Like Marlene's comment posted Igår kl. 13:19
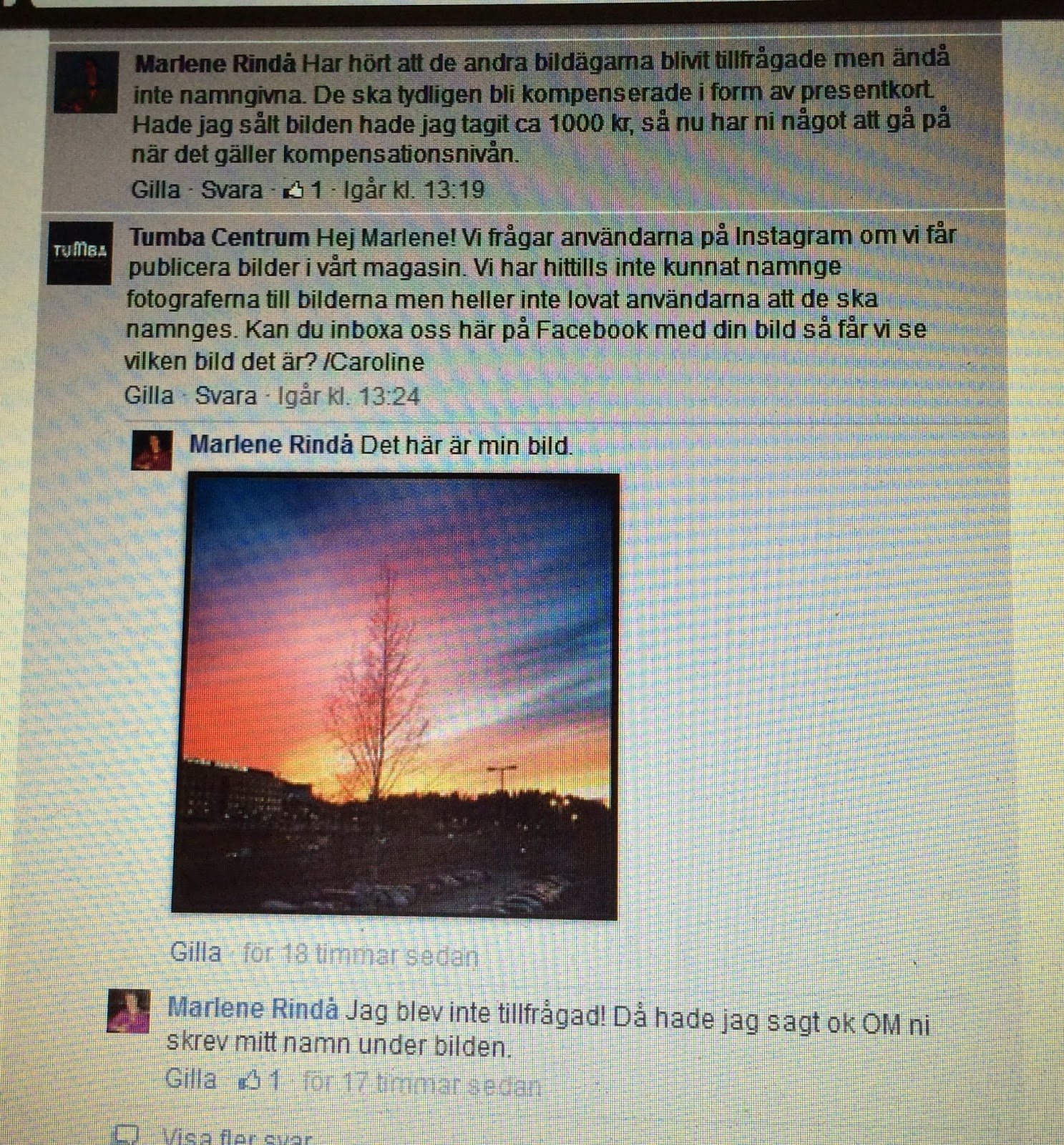This screenshot has width=1064, height=1145. coord(155,190)
